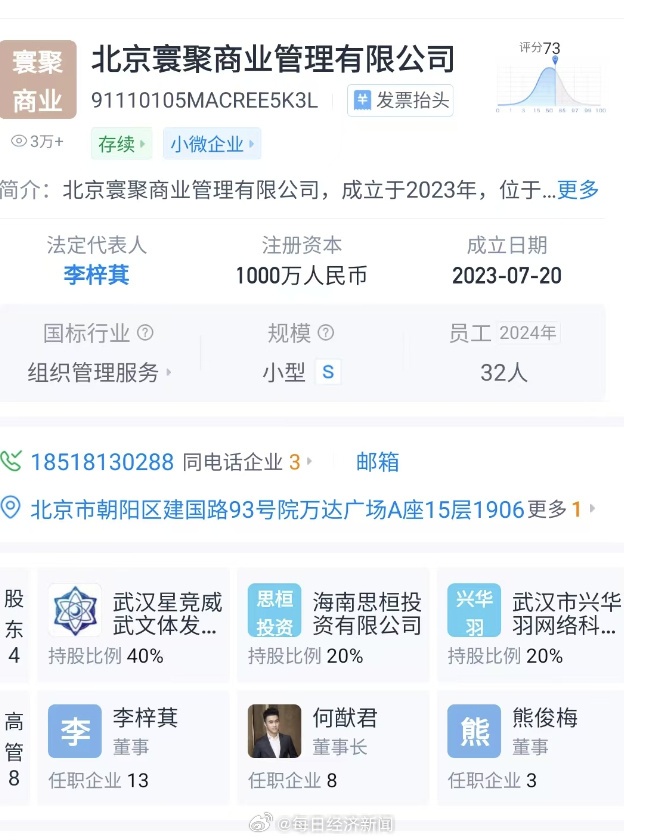
Task: Open director 熊俊梅's executive card
Action: click(533, 746)
